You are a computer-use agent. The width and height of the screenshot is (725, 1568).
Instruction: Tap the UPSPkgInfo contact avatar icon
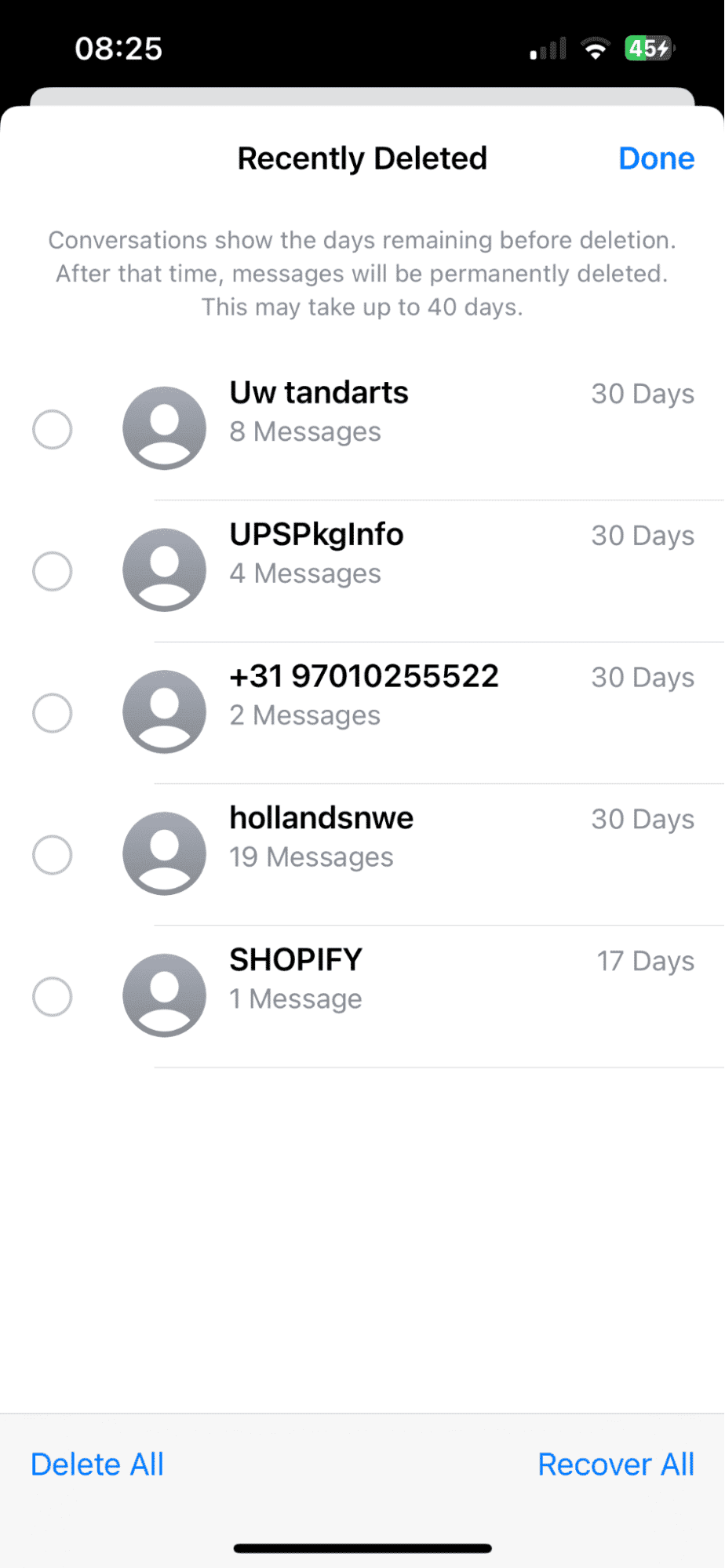[x=164, y=569]
